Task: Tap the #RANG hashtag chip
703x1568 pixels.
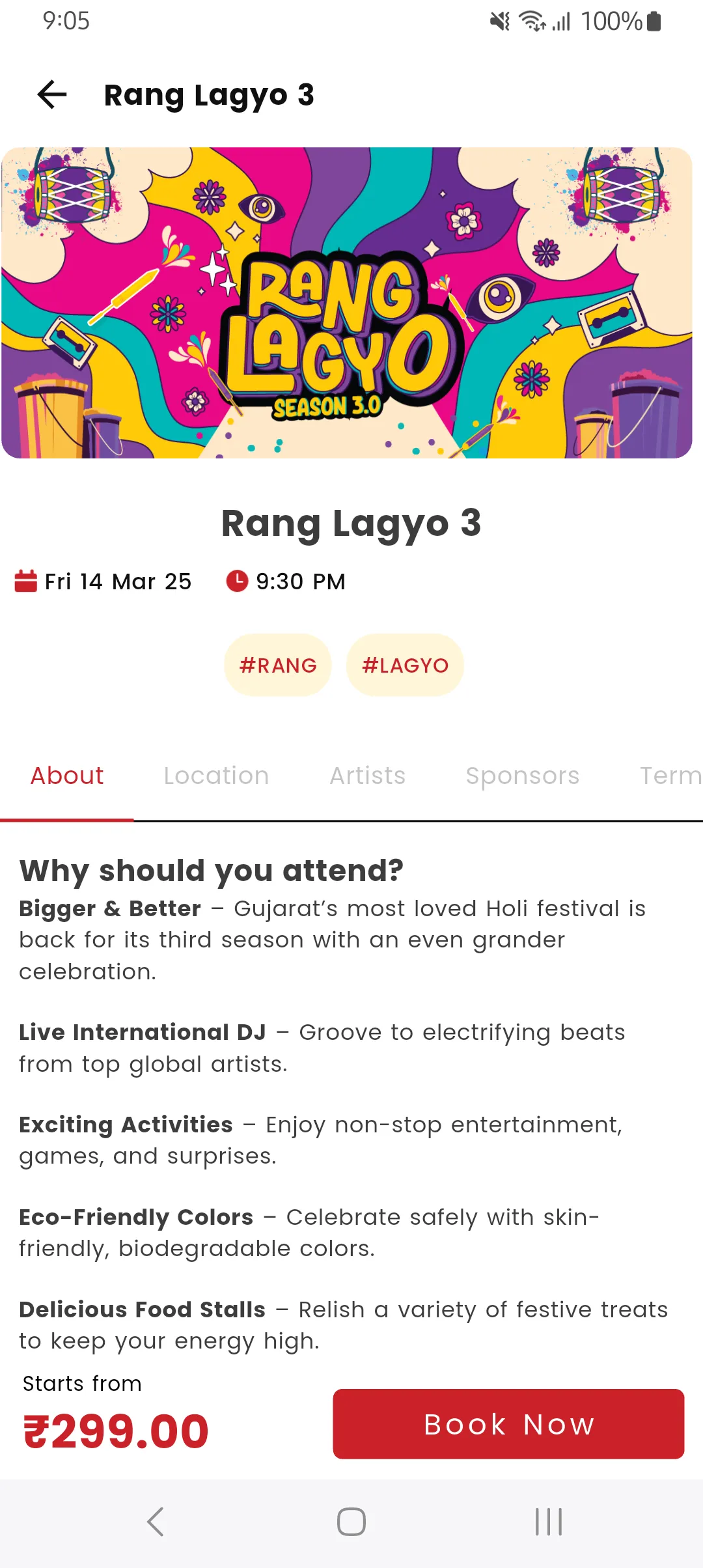Action: (278, 665)
